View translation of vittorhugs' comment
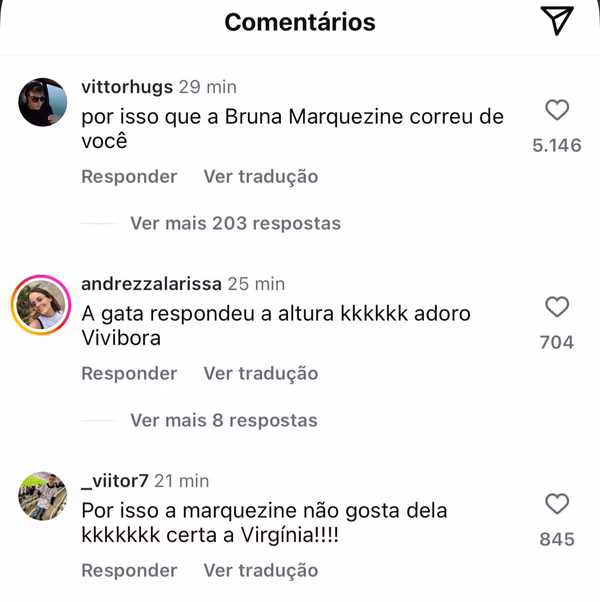The image size is (600, 602). [x=261, y=177]
